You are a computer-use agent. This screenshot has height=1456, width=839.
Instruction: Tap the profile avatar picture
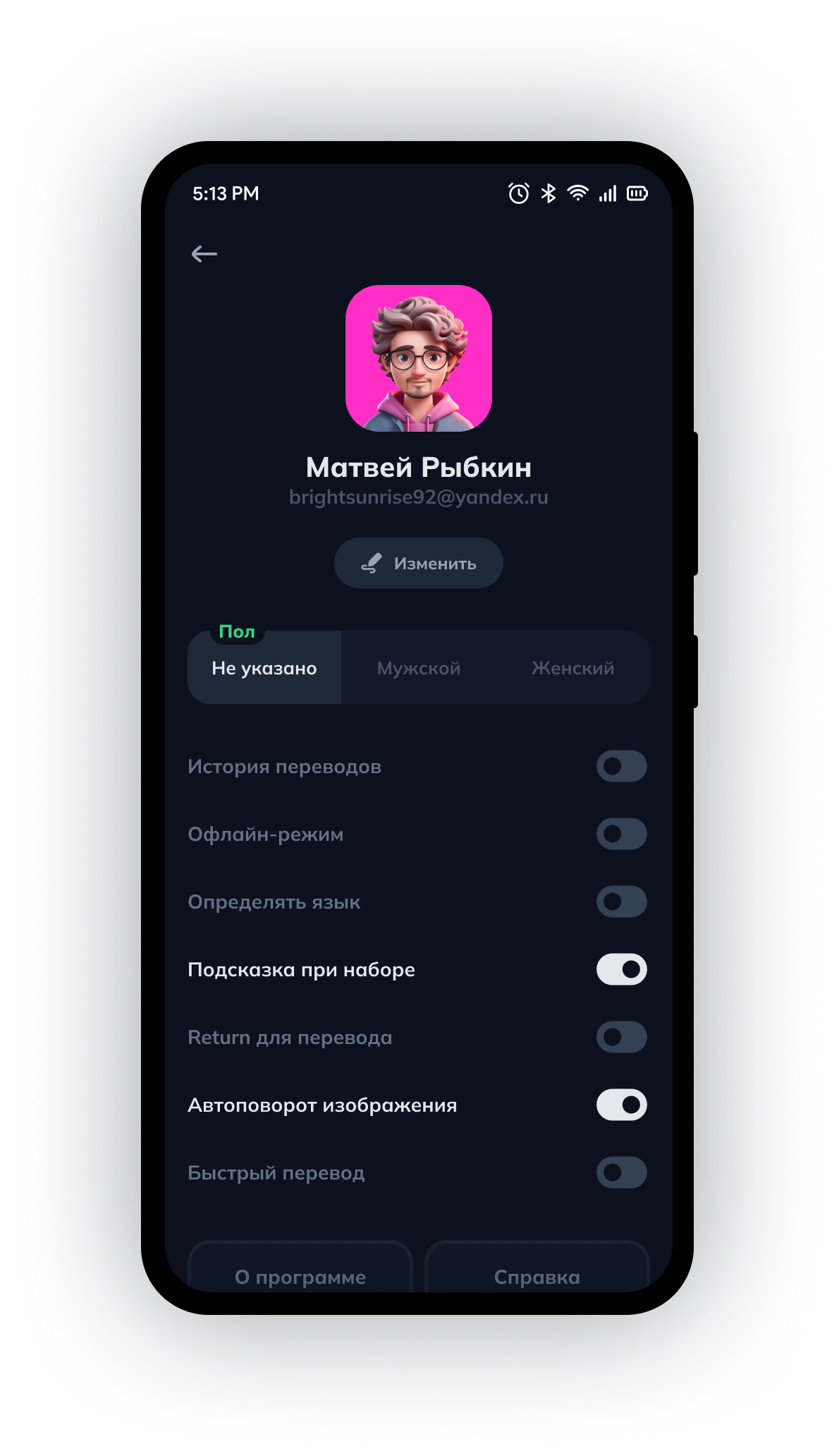coord(419,358)
